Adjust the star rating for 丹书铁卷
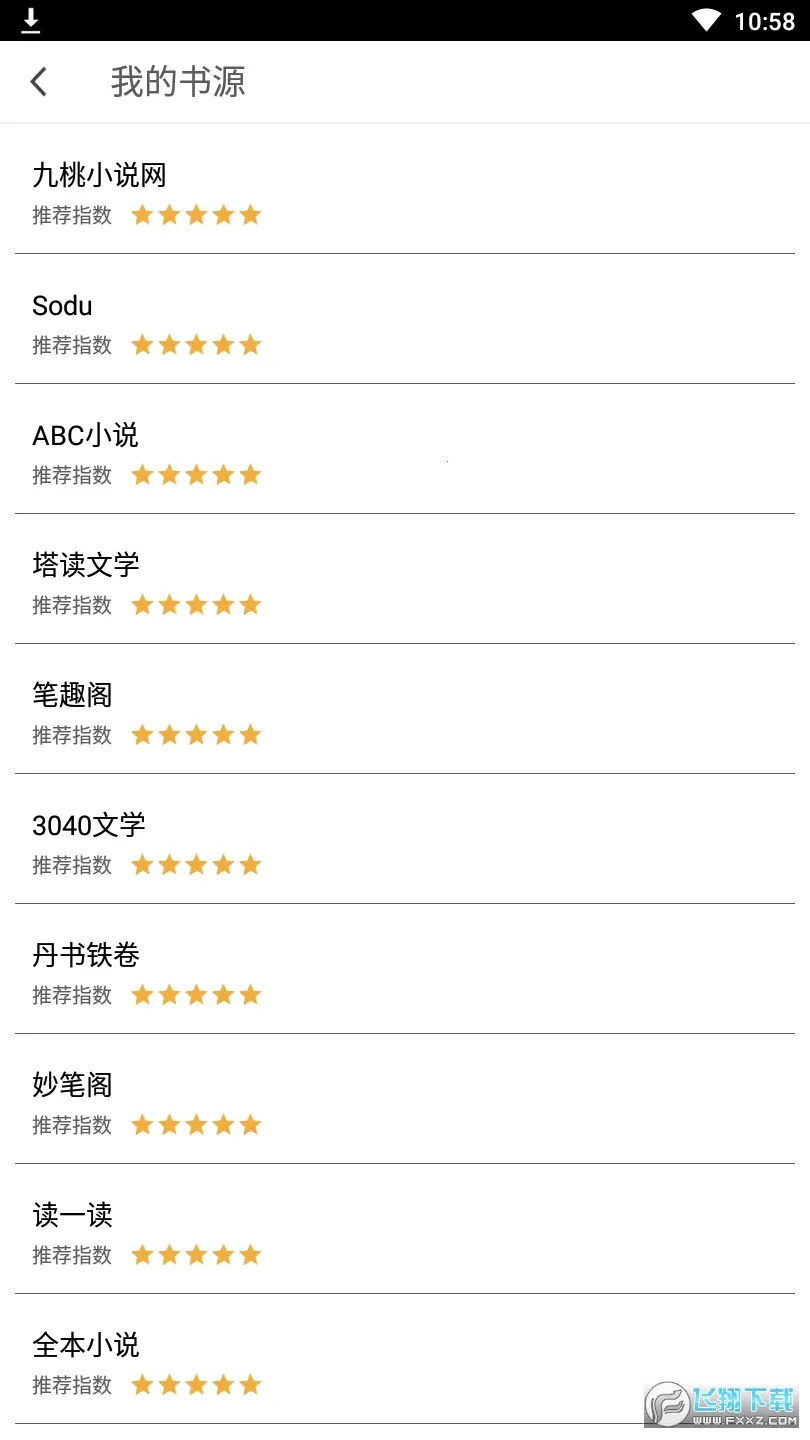Image resolution: width=810 pixels, height=1440 pixels. click(196, 994)
